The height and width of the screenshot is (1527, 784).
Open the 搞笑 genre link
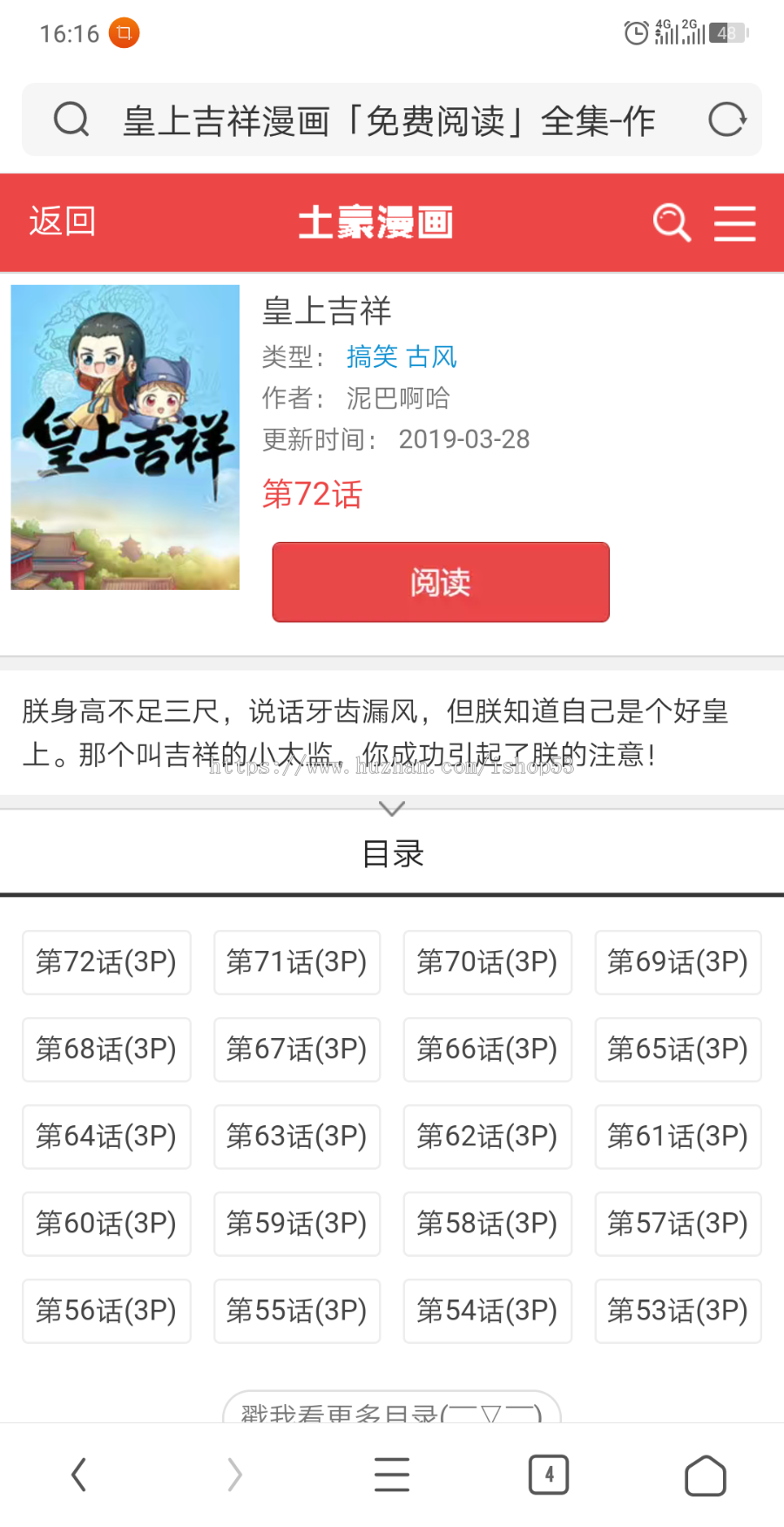point(372,356)
